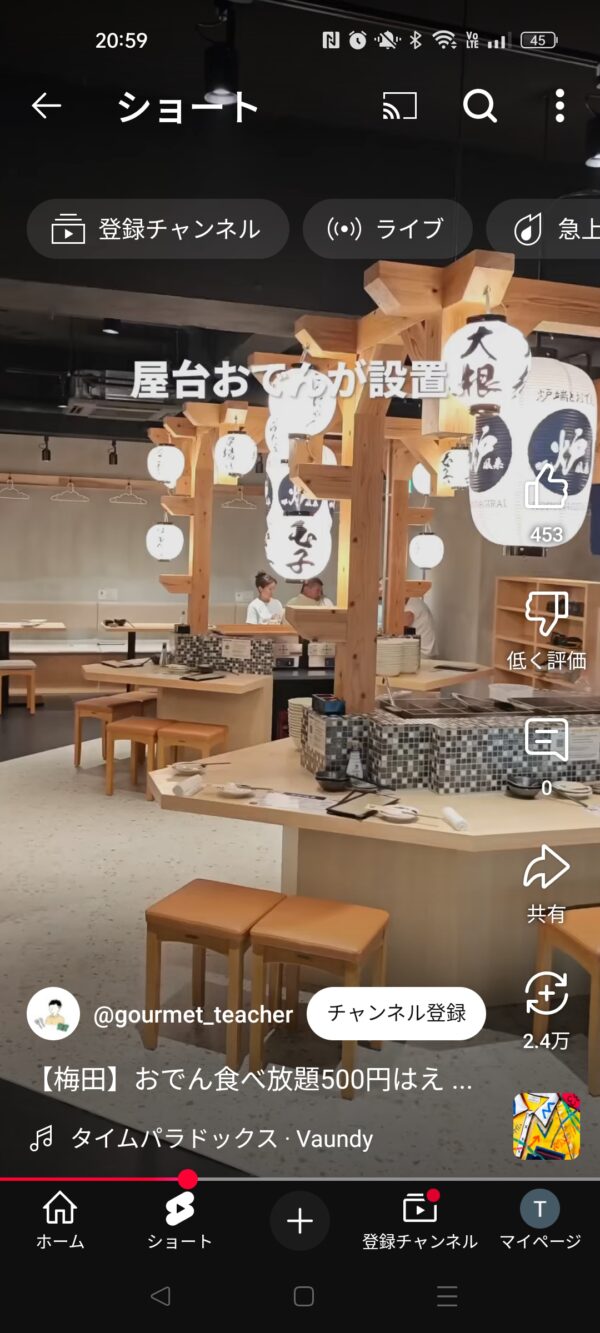Viewport: 600px width, 1333px height.
Task: Remix this Short using the 2.4万 icon
Action: [546, 995]
